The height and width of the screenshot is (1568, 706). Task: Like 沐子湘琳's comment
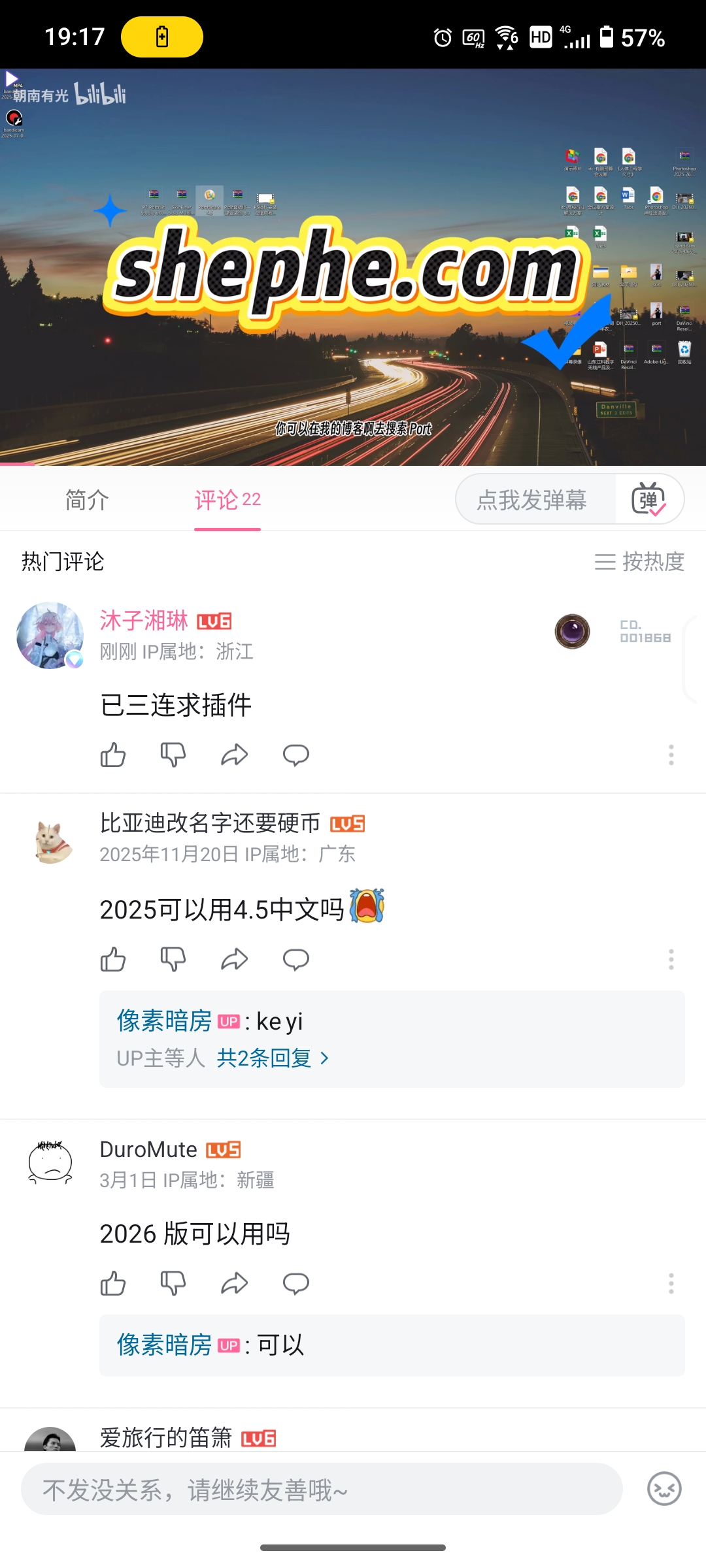(112, 755)
